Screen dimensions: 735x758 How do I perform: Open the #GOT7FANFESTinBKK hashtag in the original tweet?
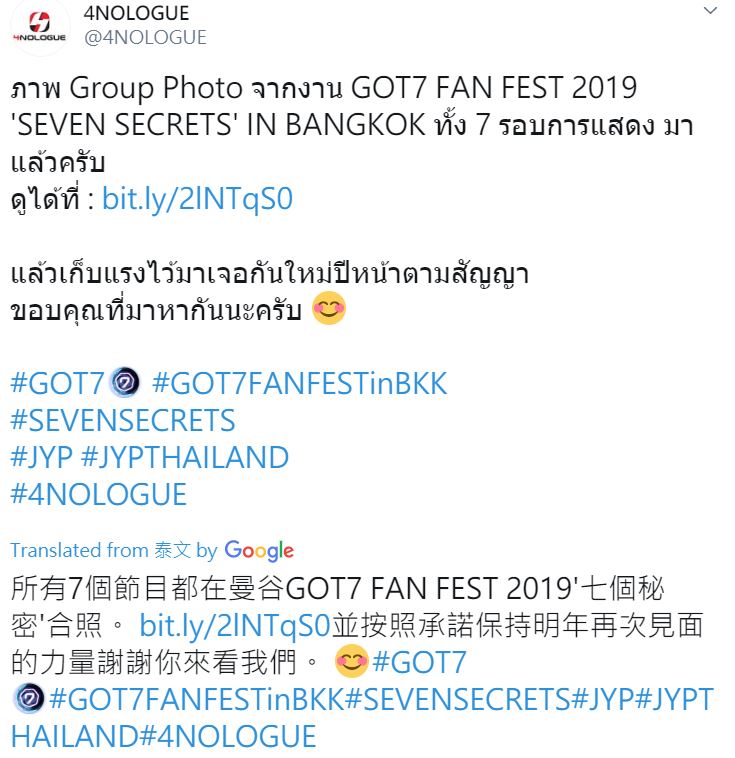(300, 383)
